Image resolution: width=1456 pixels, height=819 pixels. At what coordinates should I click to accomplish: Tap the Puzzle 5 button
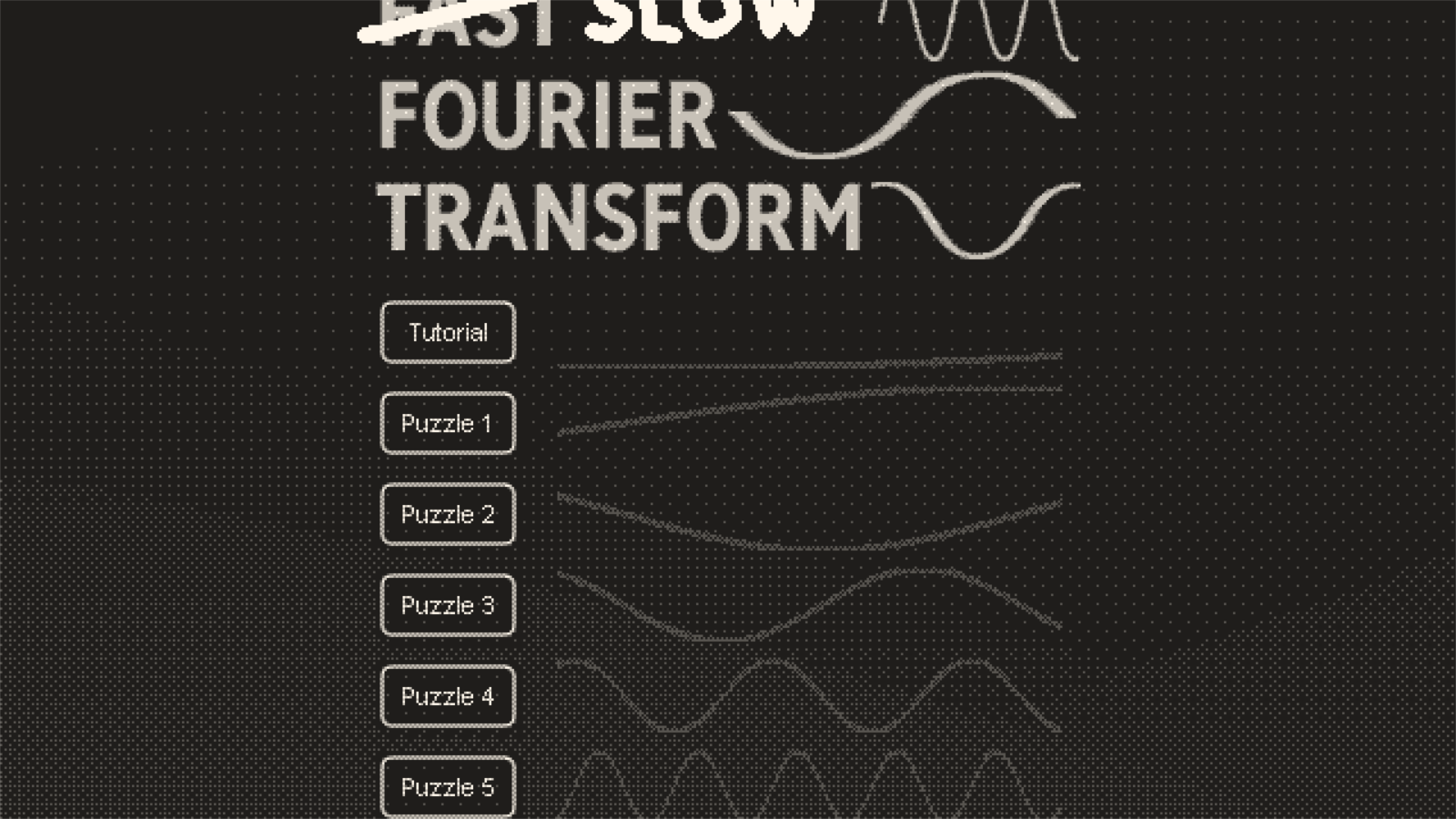tap(447, 787)
